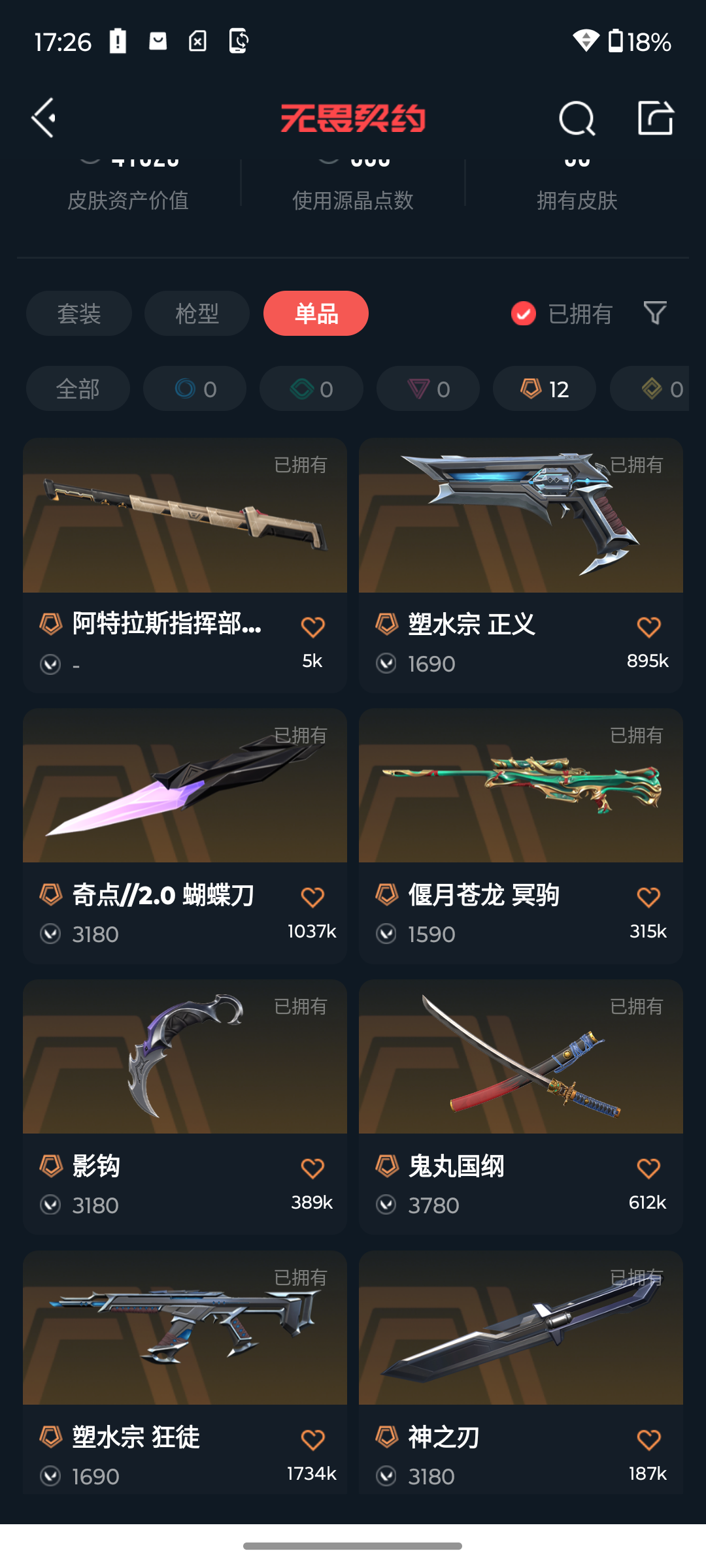Select the 单品 tab
Image resolution: width=706 pixels, height=1568 pixels.
316,314
